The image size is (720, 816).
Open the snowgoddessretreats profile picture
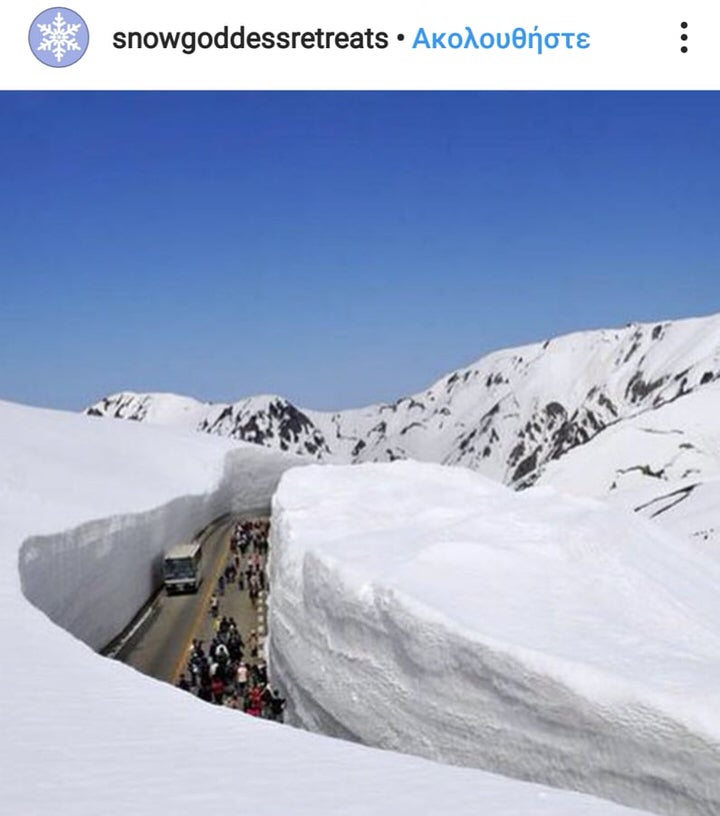click(x=58, y=38)
